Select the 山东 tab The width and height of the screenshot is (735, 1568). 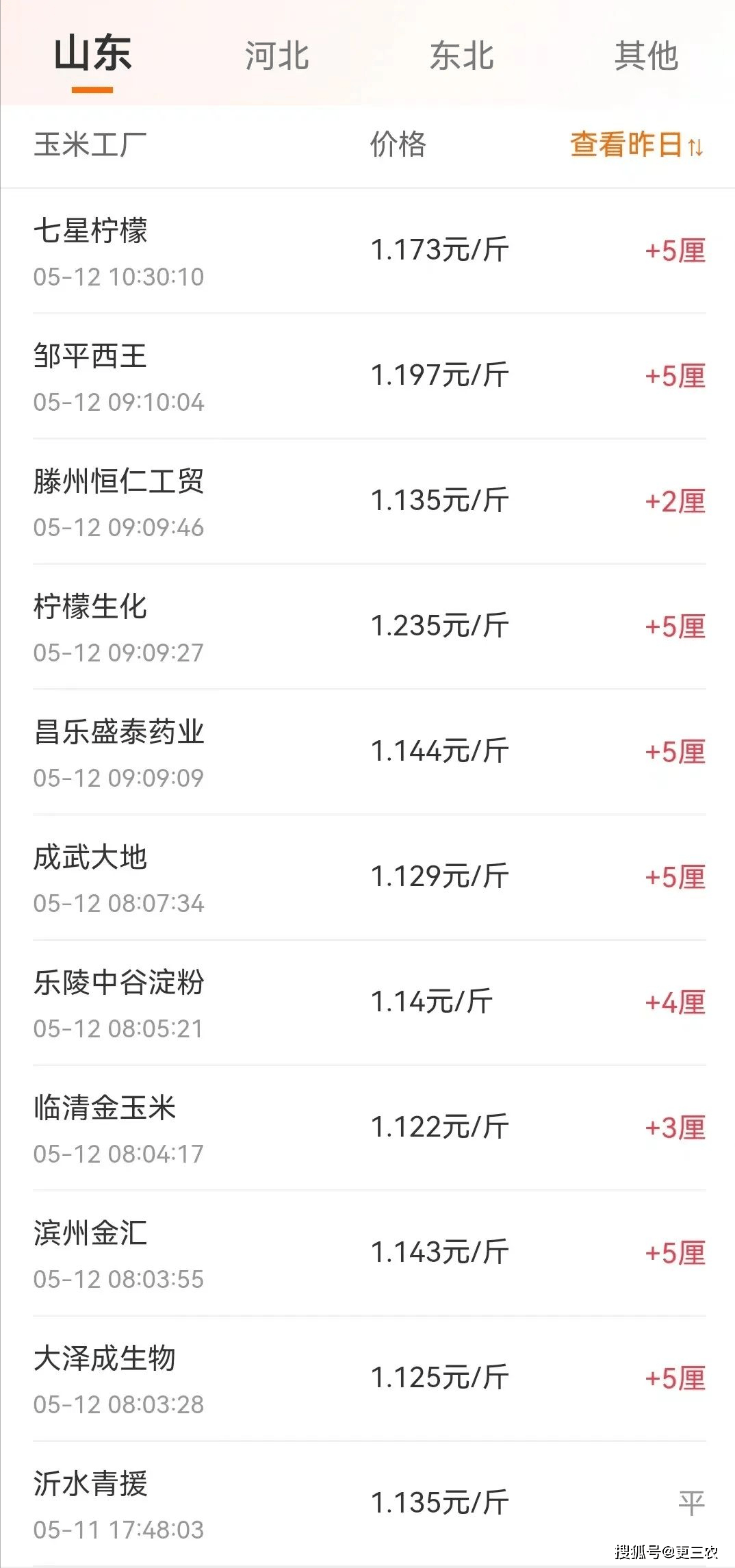pyautogui.click(x=92, y=53)
